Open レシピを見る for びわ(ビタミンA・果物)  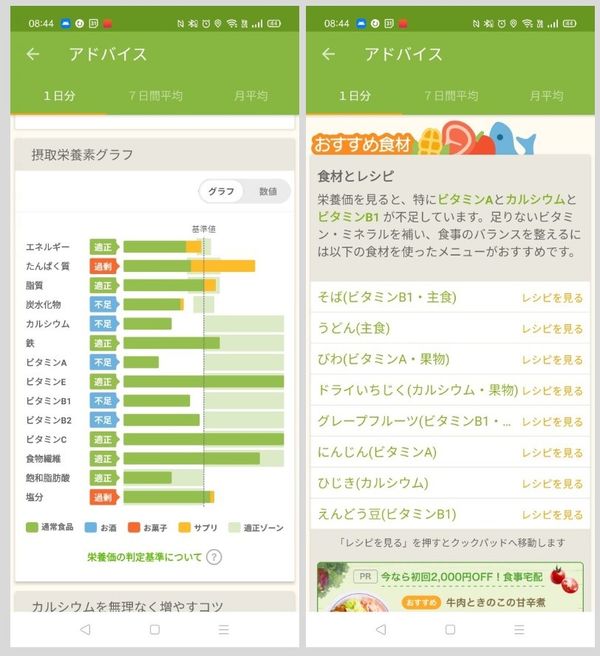coord(552,360)
